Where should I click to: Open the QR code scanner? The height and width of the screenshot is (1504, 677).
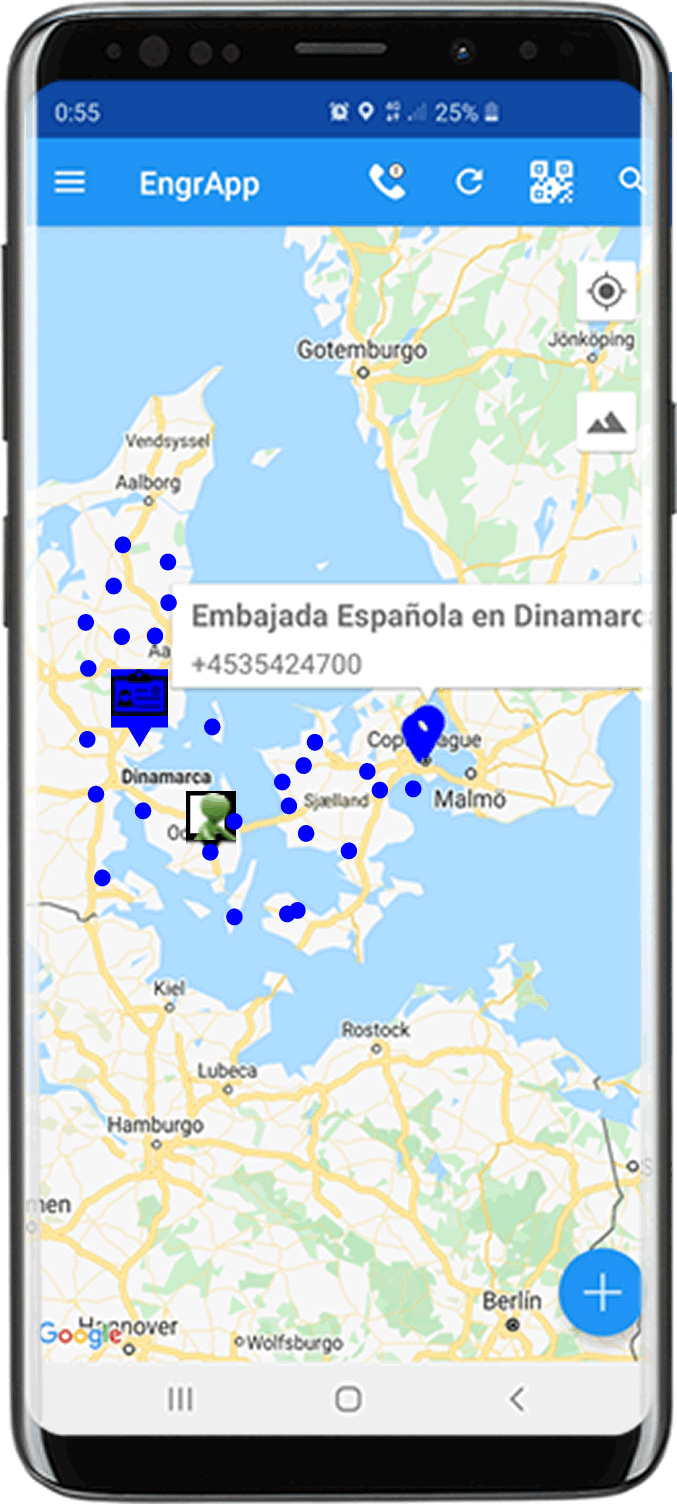pos(551,182)
